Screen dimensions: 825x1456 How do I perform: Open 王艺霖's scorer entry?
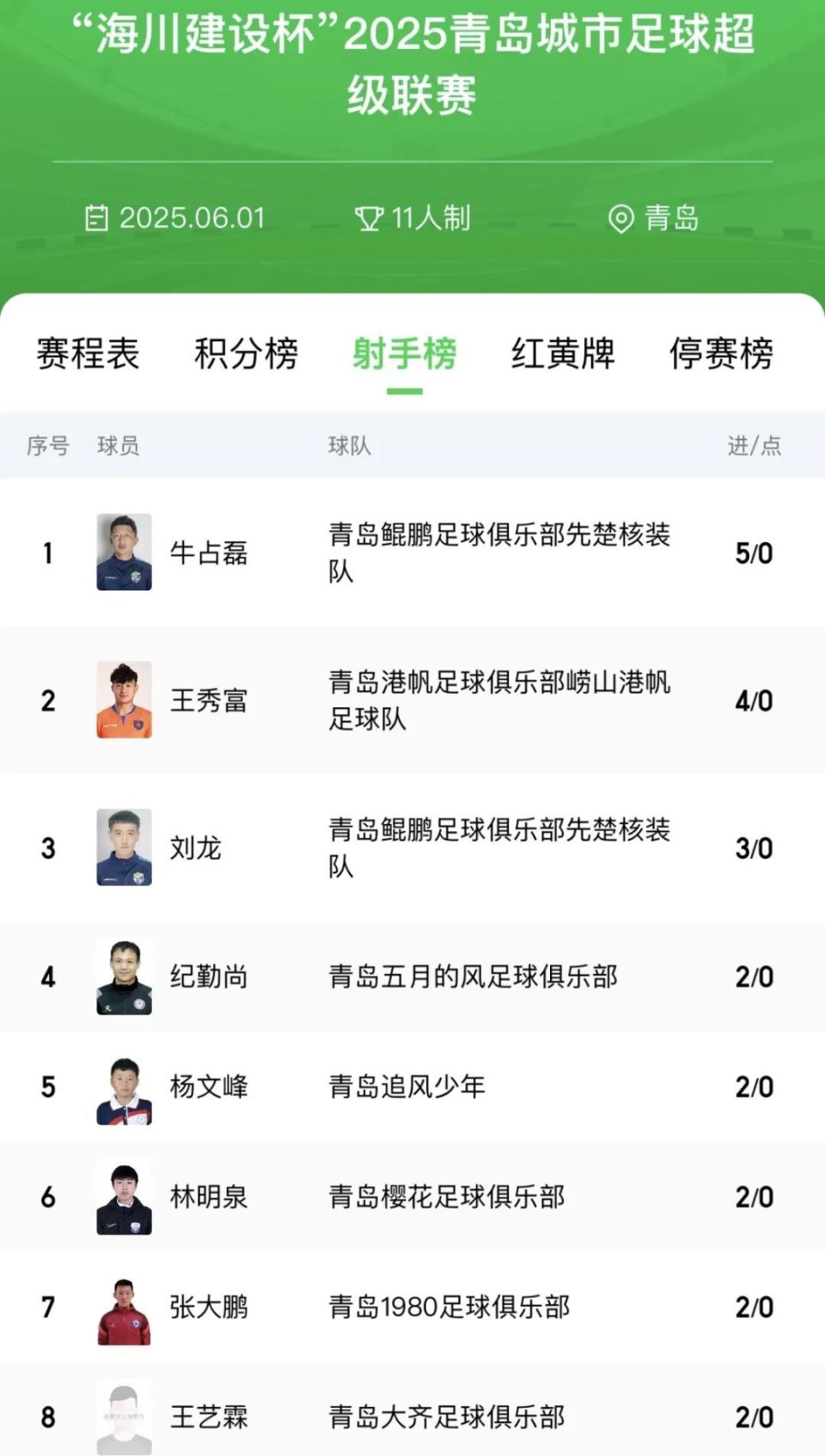[x=412, y=1409]
